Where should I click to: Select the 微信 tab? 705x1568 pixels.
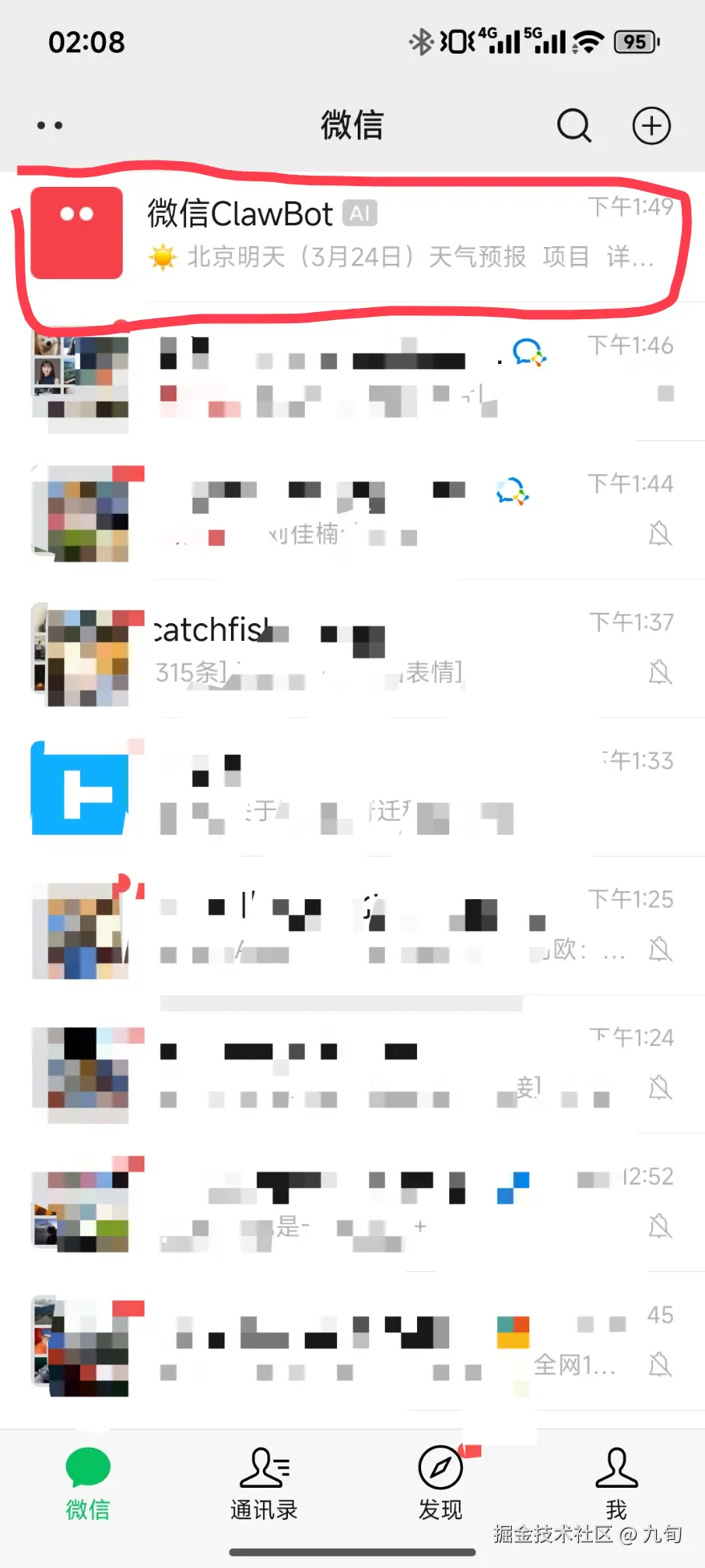pos(87,1484)
